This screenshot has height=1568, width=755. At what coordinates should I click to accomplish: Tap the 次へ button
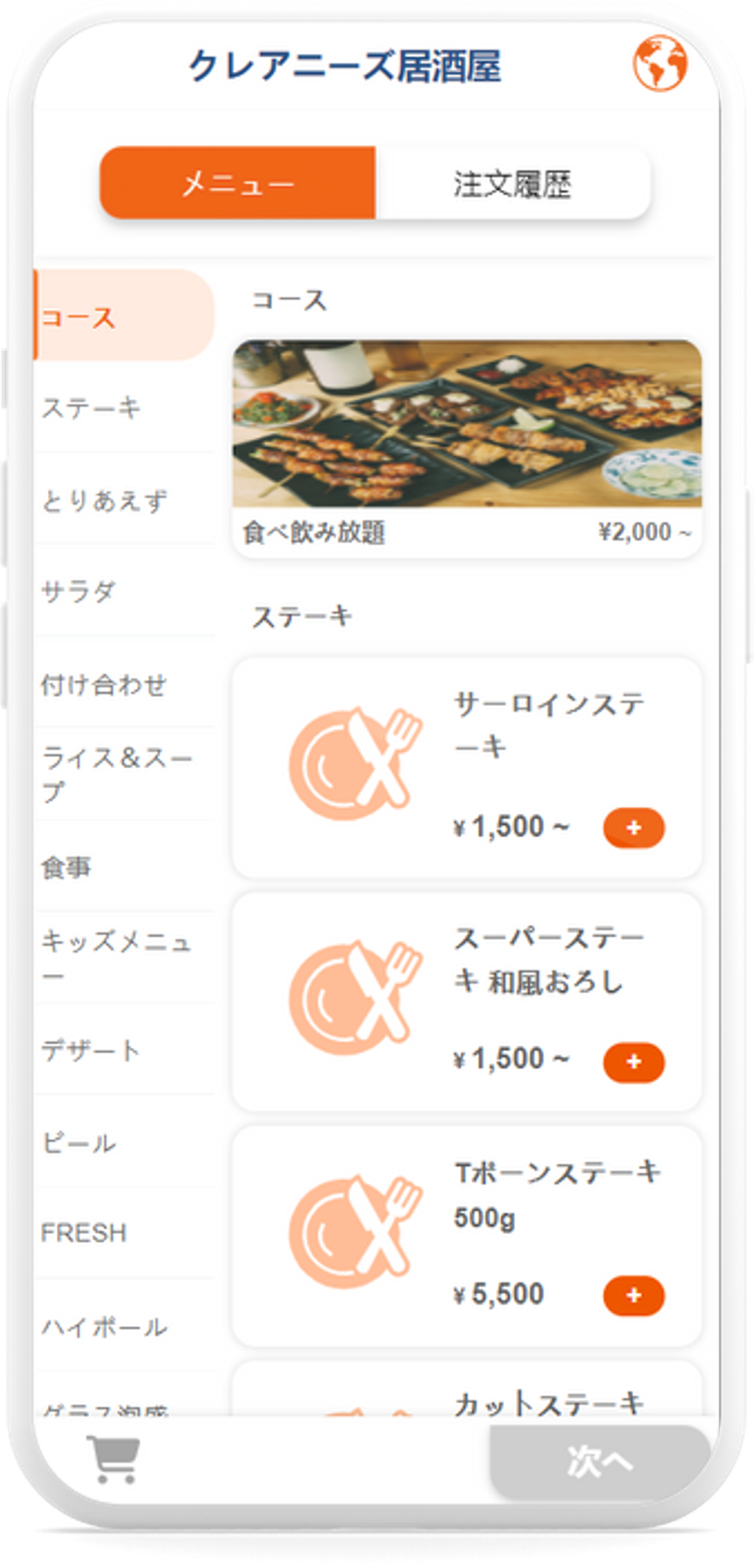[599, 1461]
